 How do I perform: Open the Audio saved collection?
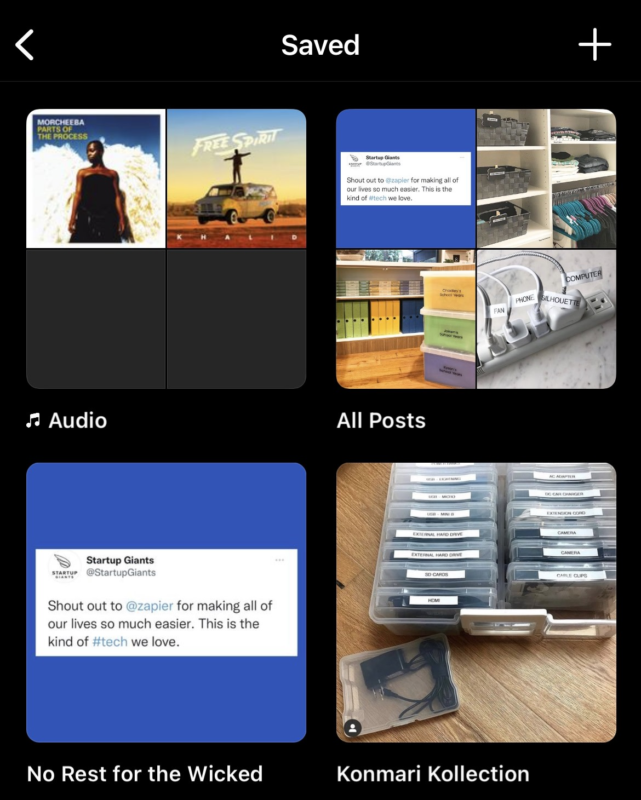[166, 248]
